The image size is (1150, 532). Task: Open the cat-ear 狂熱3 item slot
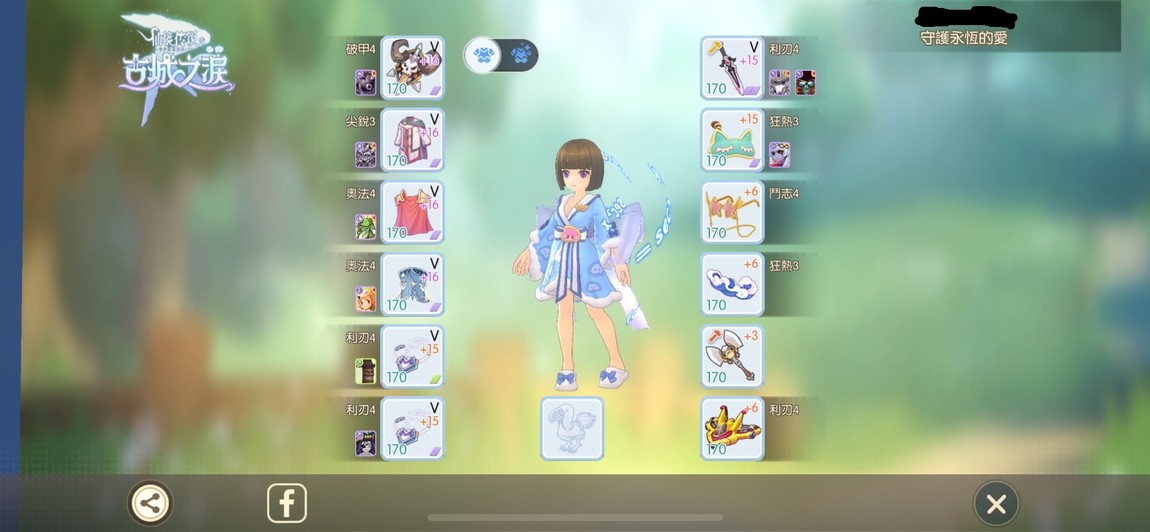click(732, 140)
